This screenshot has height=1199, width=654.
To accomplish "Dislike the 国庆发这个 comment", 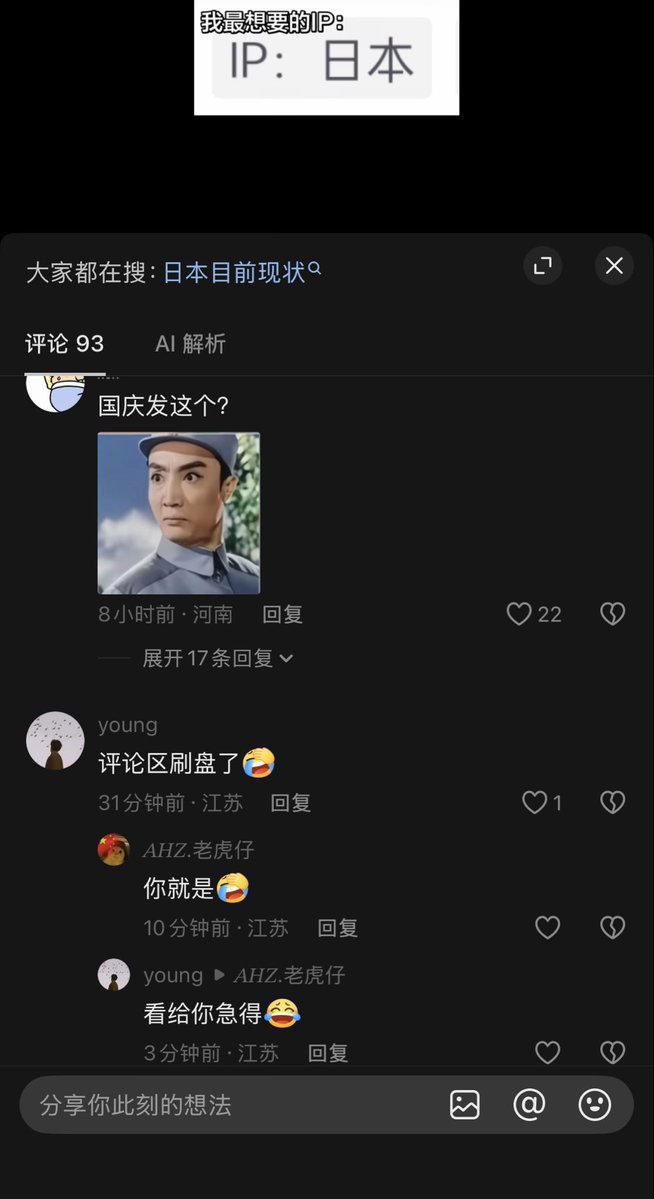I will pyautogui.click(x=613, y=614).
